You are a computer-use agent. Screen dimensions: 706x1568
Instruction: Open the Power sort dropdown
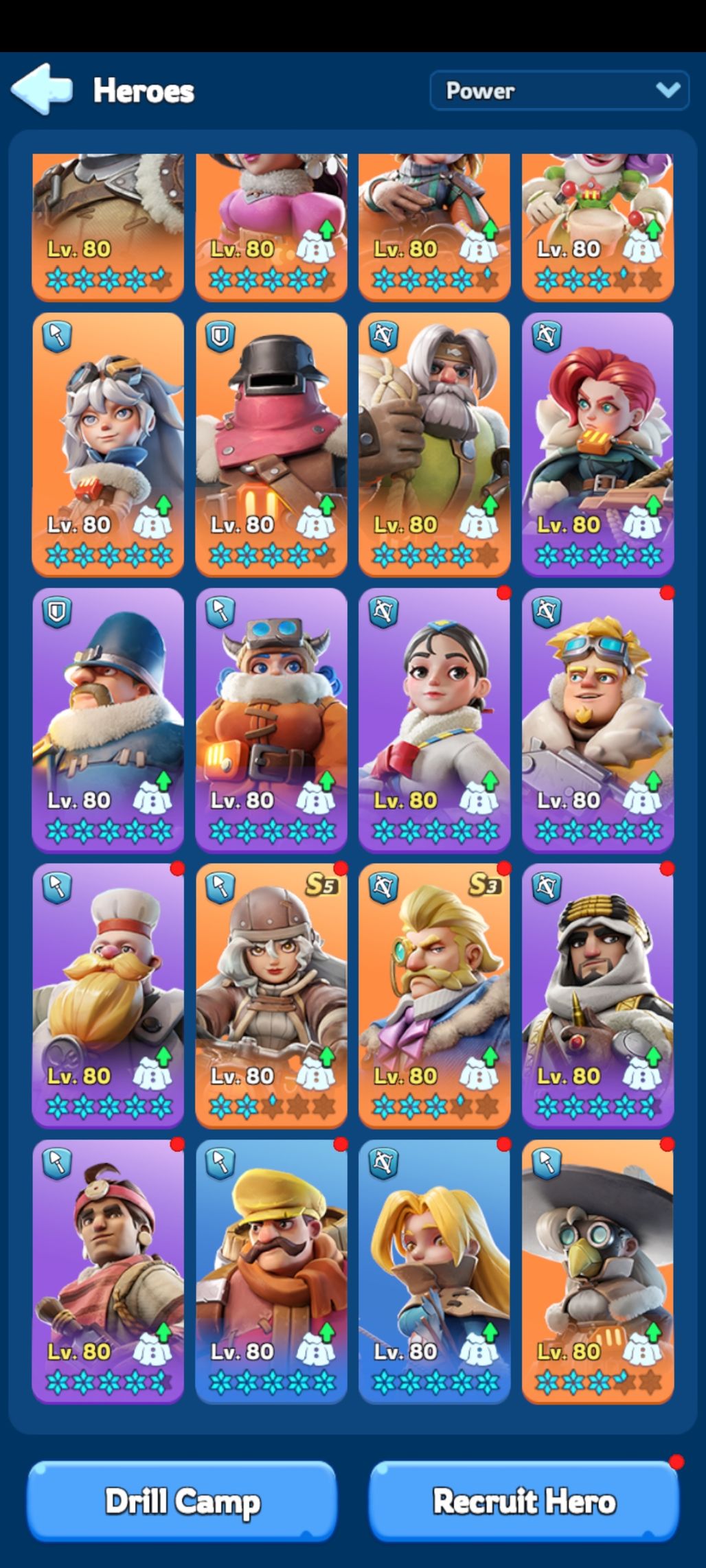559,91
